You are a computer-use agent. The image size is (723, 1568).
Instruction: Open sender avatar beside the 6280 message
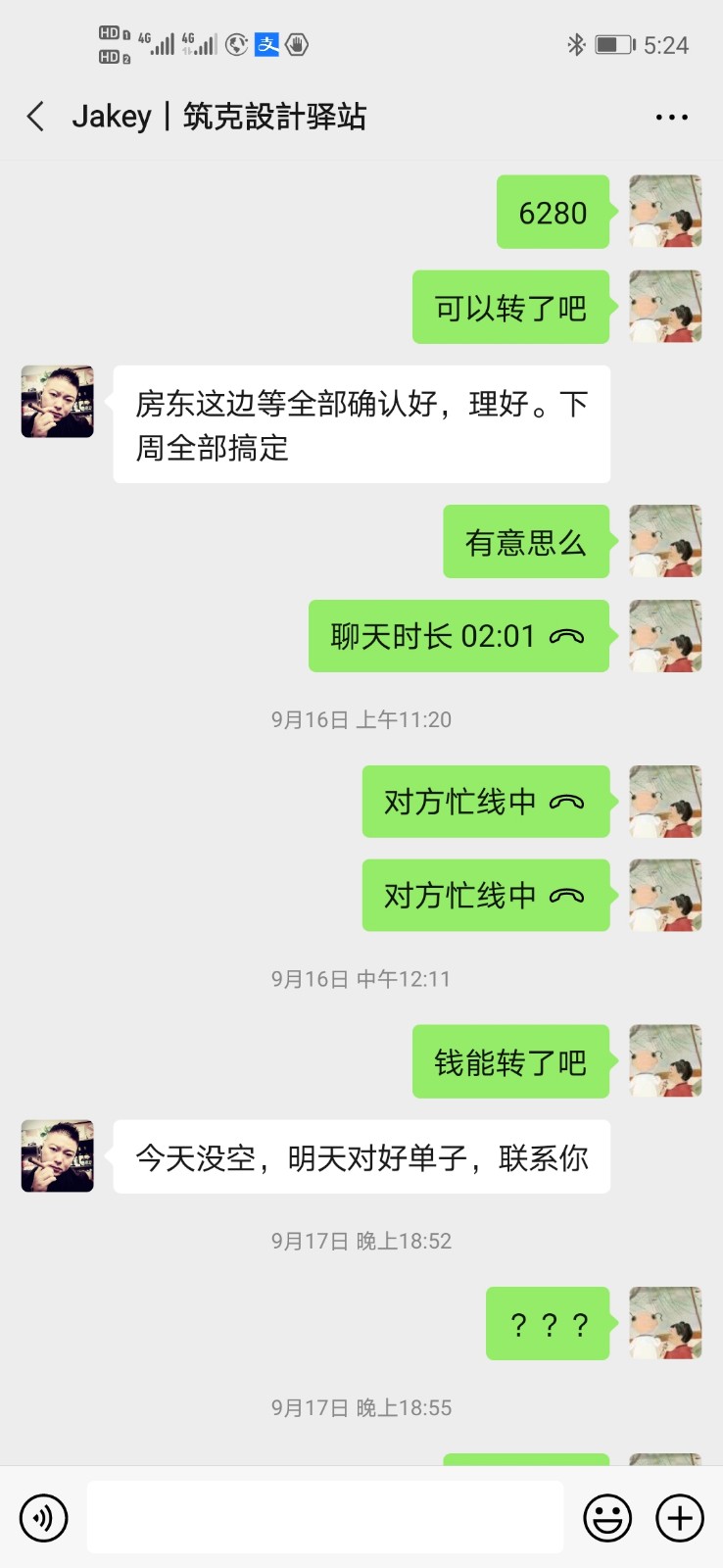point(665,211)
